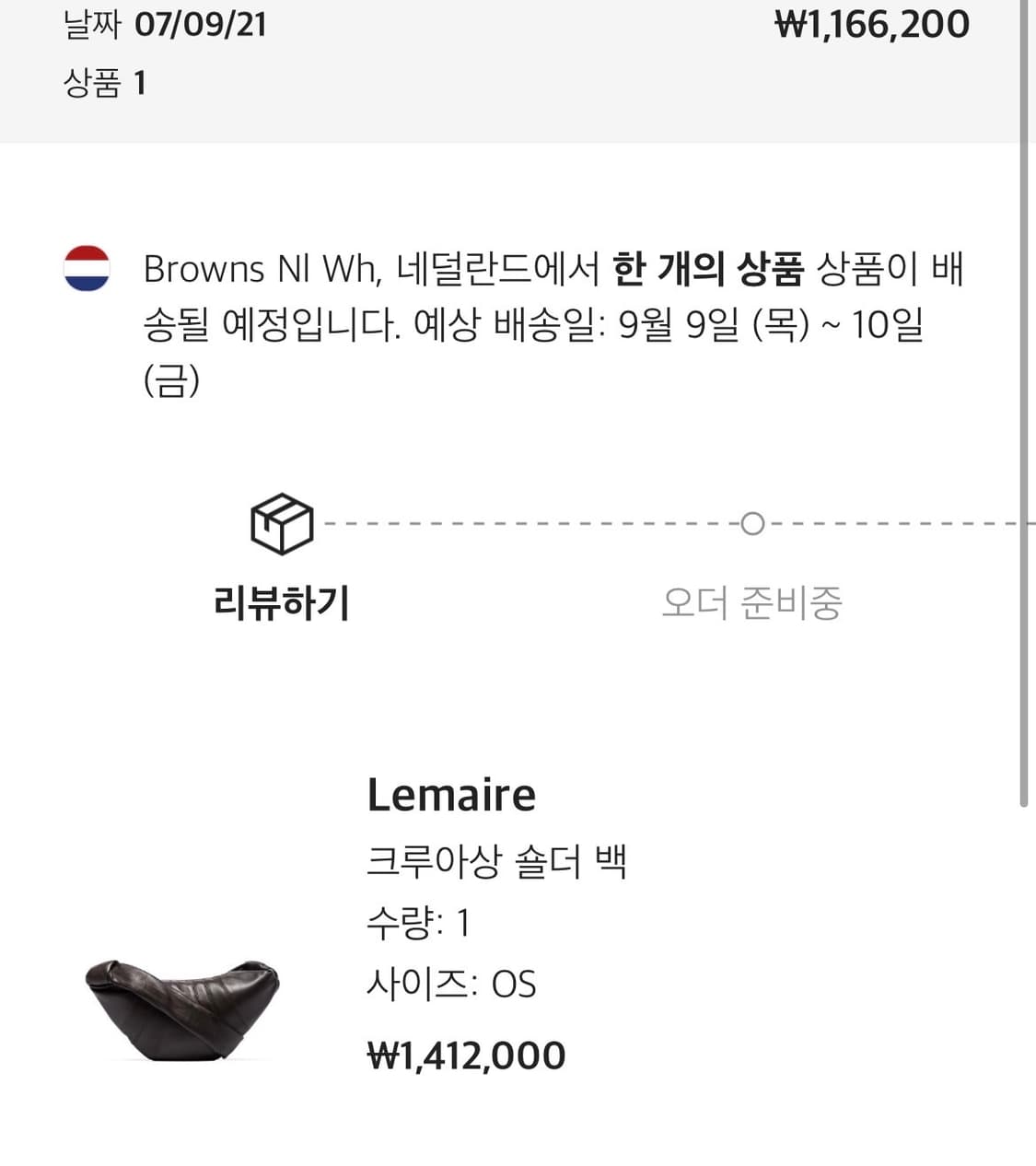
Task: Click the circle marker at 오더 준비중
Action: click(x=753, y=523)
